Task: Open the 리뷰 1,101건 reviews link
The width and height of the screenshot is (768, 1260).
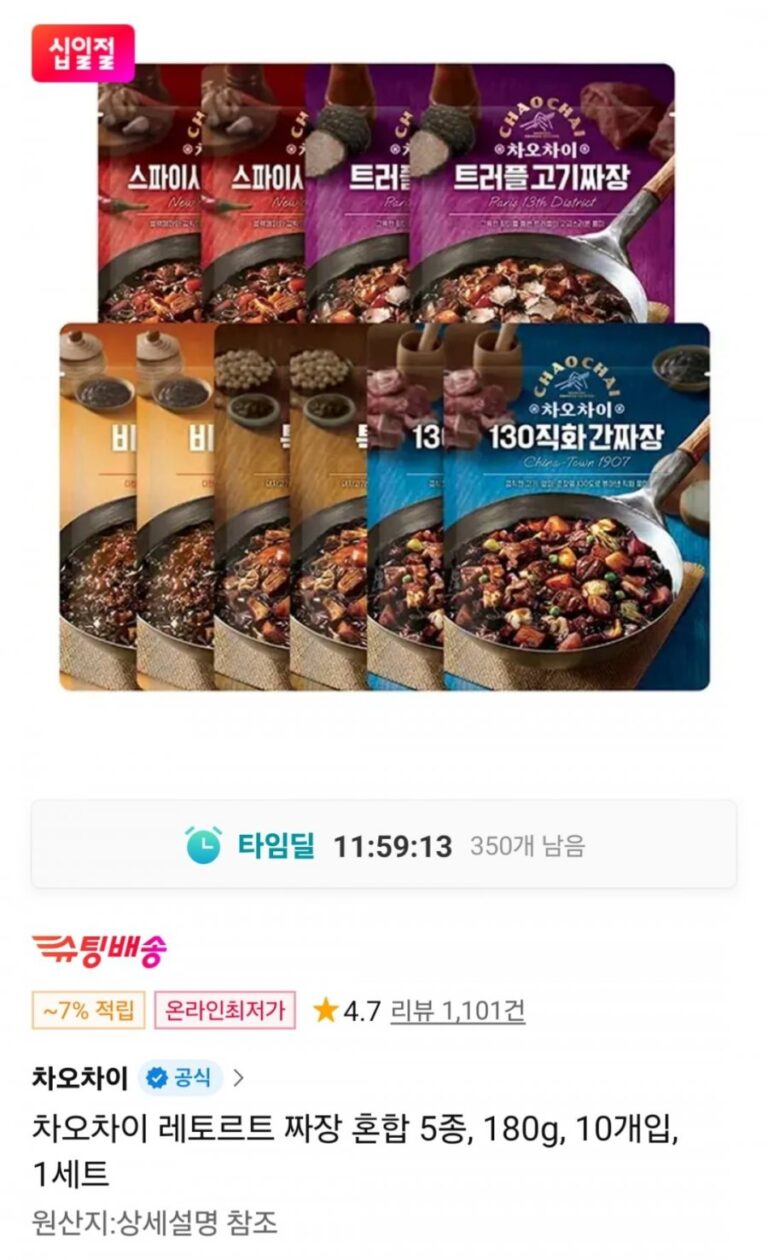Action: (x=457, y=1011)
